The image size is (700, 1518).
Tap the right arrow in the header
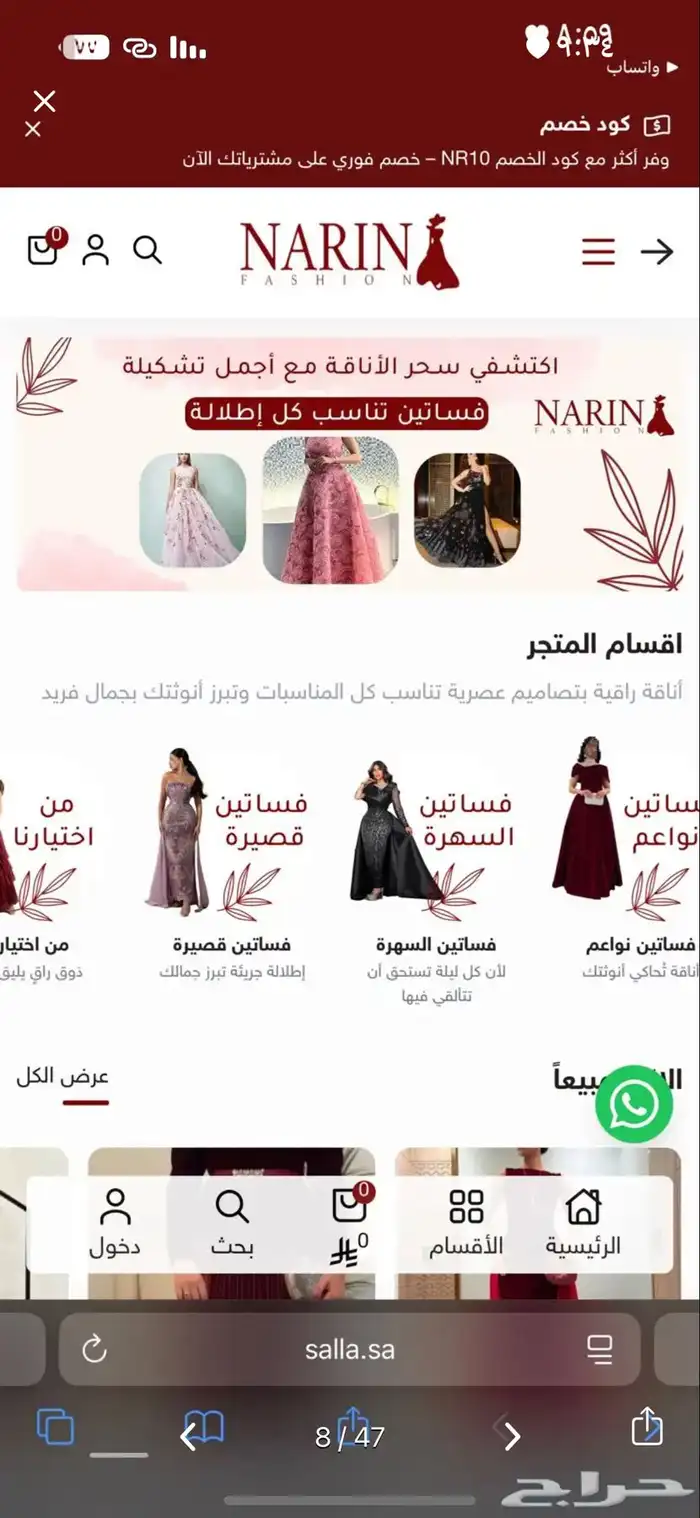pyautogui.click(x=657, y=251)
